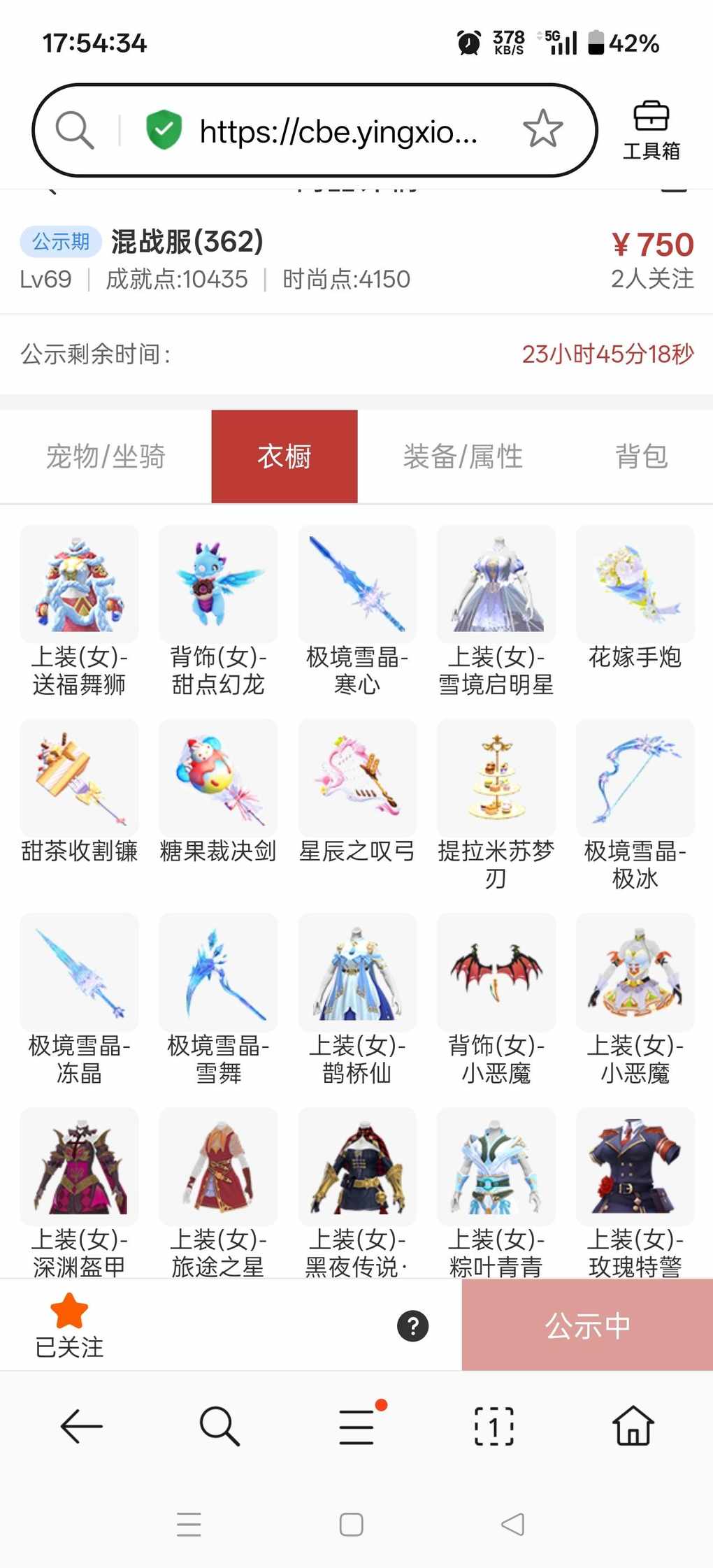713x1568 pixels.
Task: Go to the browser home page
Action: (x=633, y=1426)
